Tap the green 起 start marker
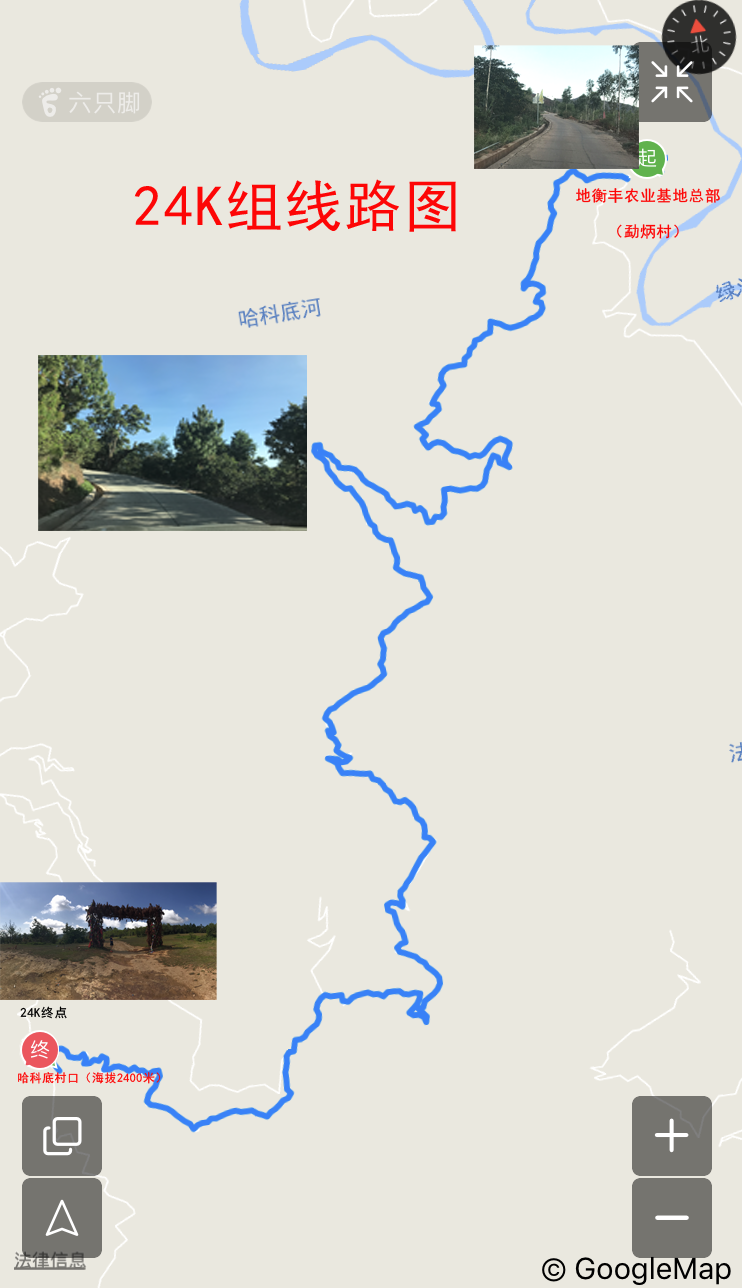742x1288 pixels. tap(649, 157)
